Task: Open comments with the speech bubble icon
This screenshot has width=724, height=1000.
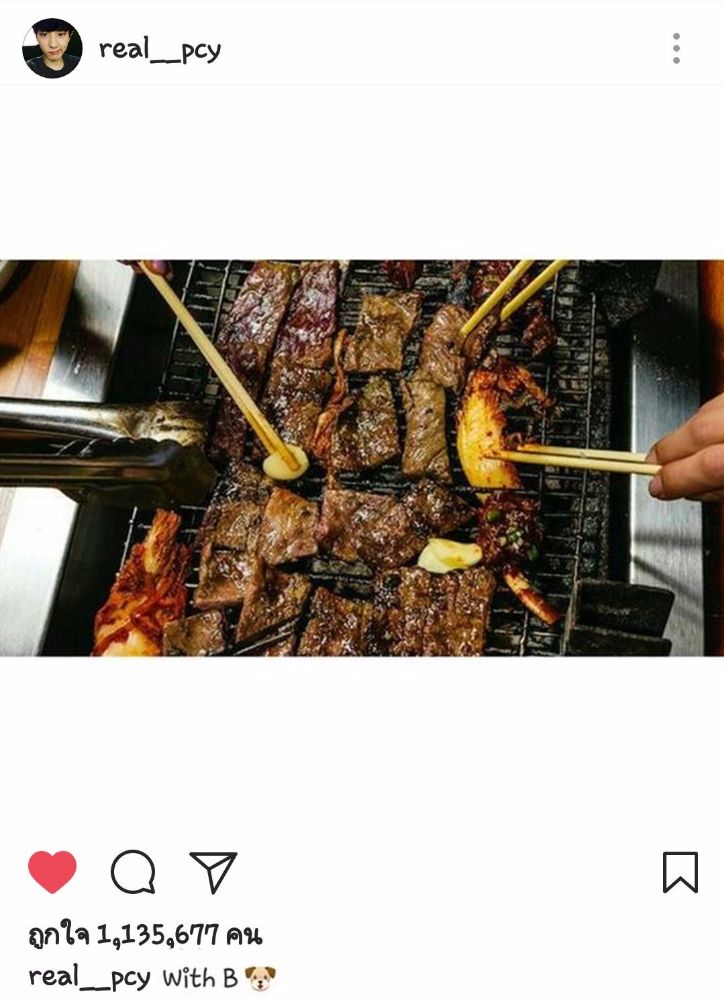Action: [x=133, y=872]
